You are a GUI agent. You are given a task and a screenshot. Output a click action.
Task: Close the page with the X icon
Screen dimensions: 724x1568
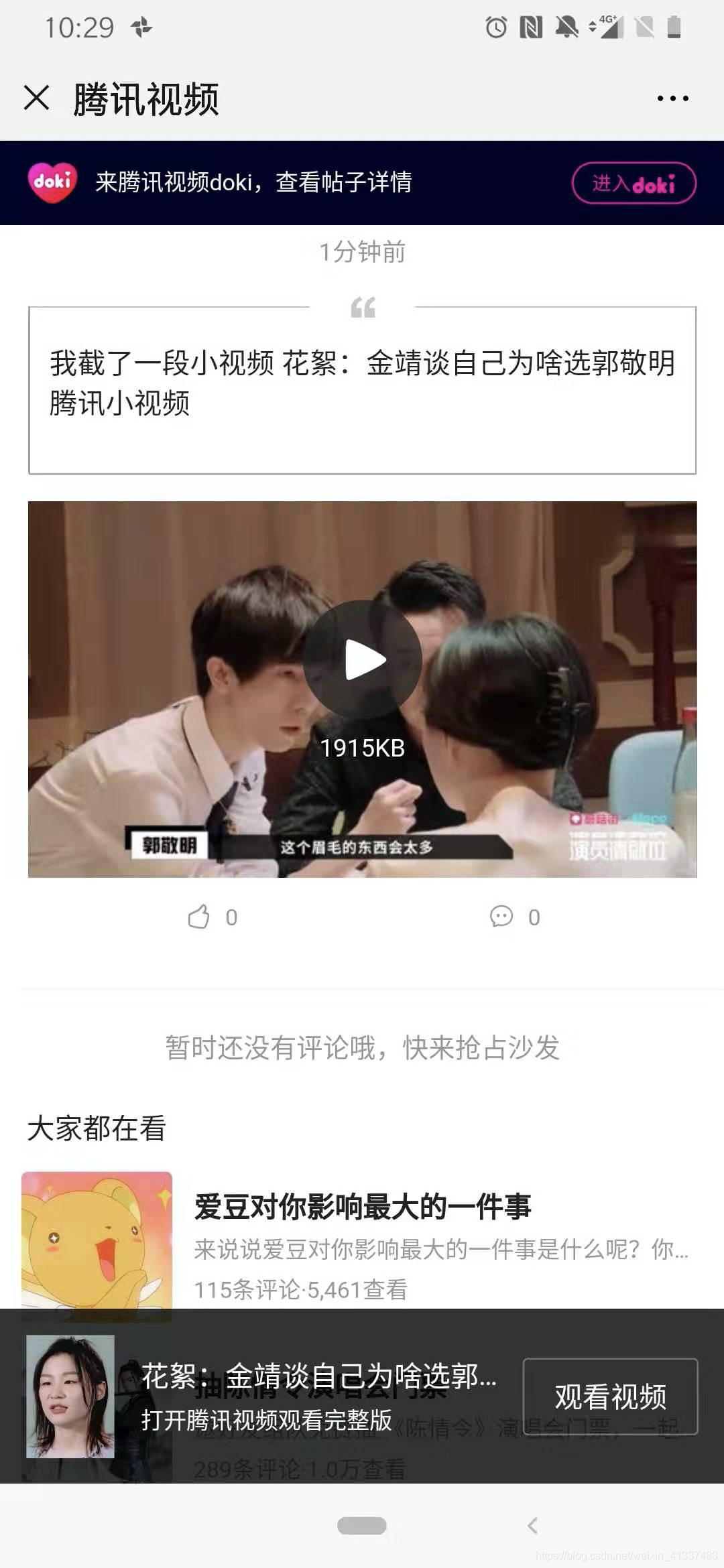tap(37, 99)
